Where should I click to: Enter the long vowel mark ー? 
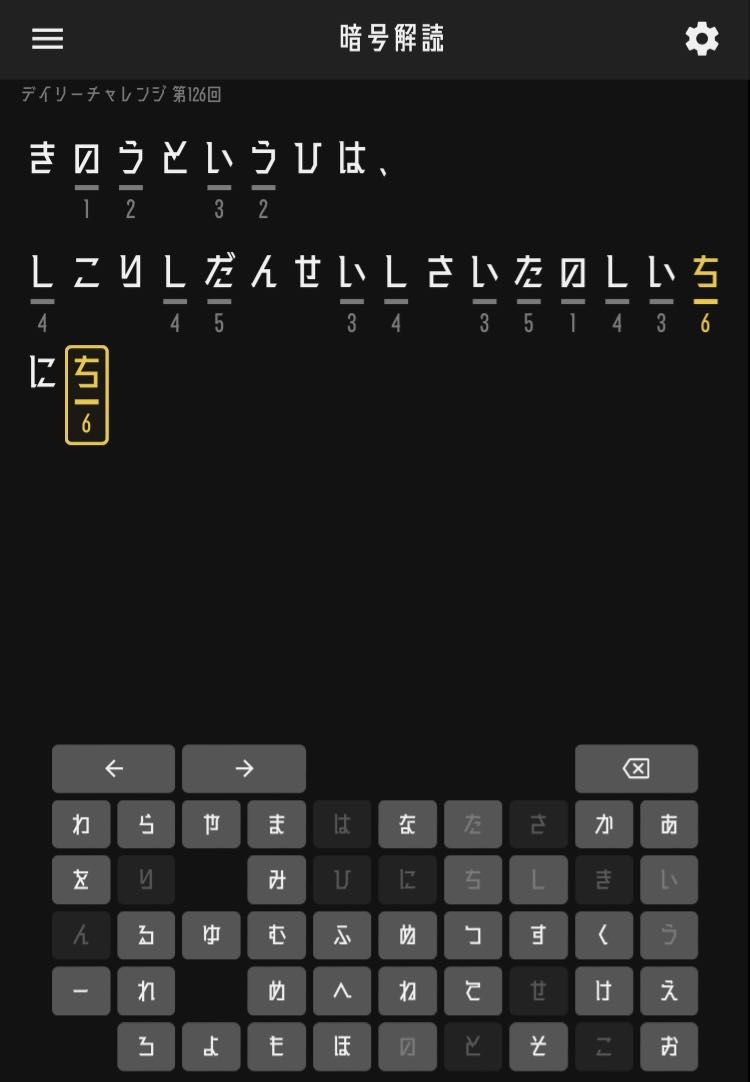(81, 991)
